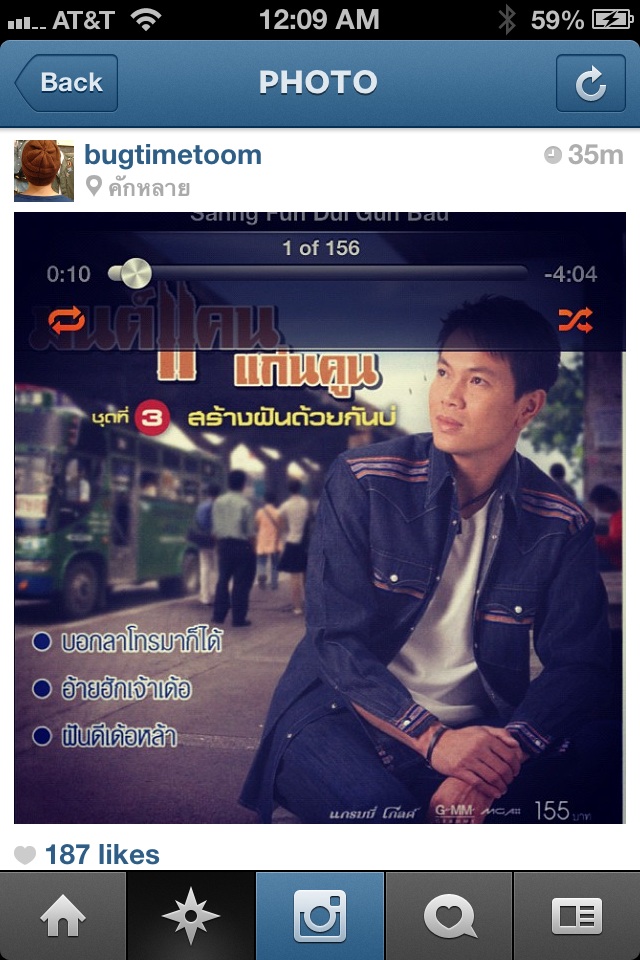
Task: Open bugtimetoom's profile picture
Action: click(x=43, y=171)
